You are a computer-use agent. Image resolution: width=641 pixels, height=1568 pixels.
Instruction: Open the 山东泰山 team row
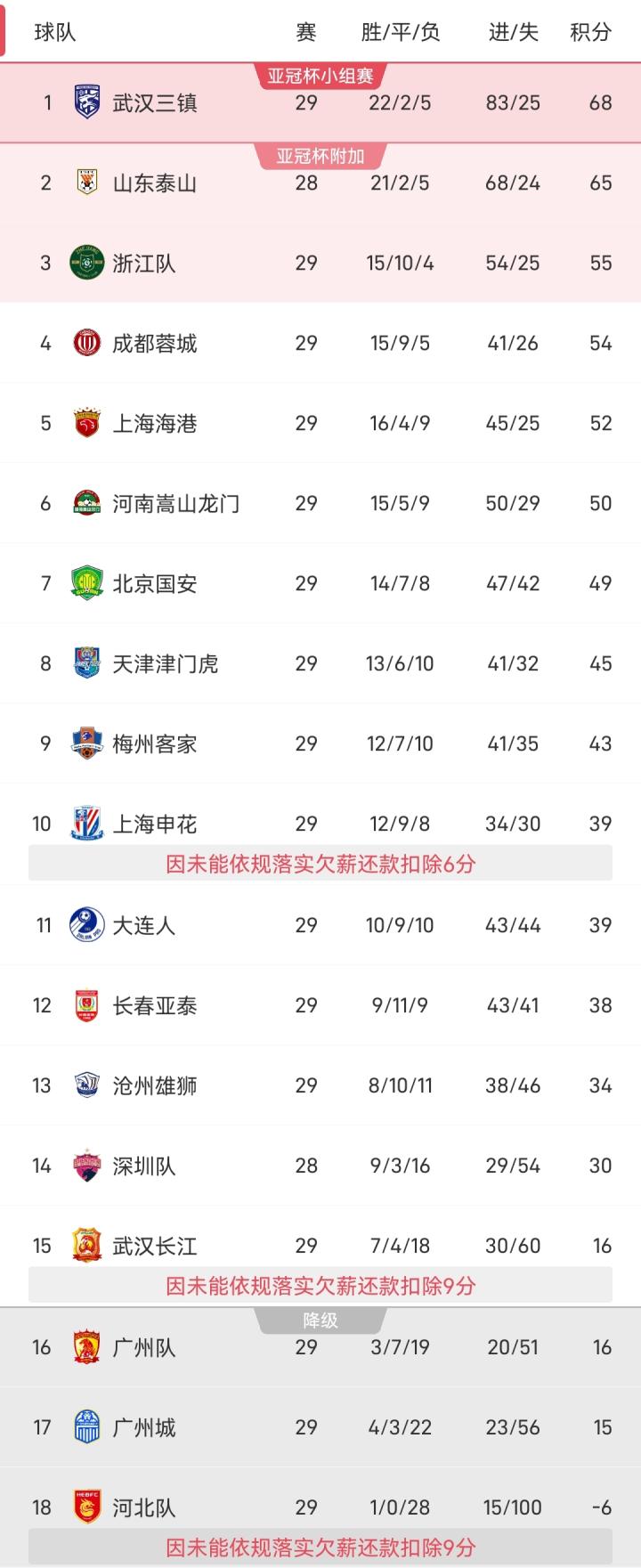154,183
